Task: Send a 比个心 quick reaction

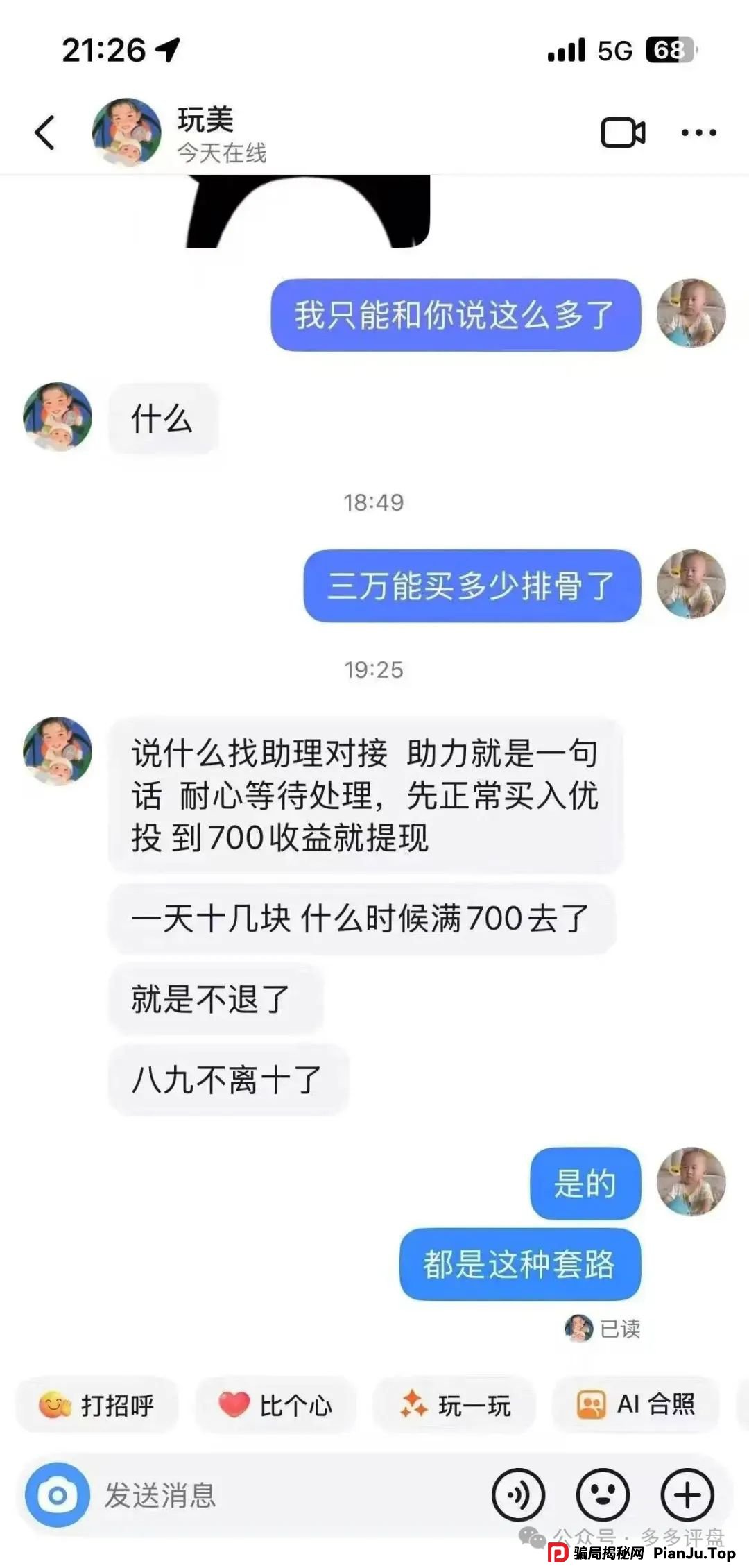Action: (275, 1405)
